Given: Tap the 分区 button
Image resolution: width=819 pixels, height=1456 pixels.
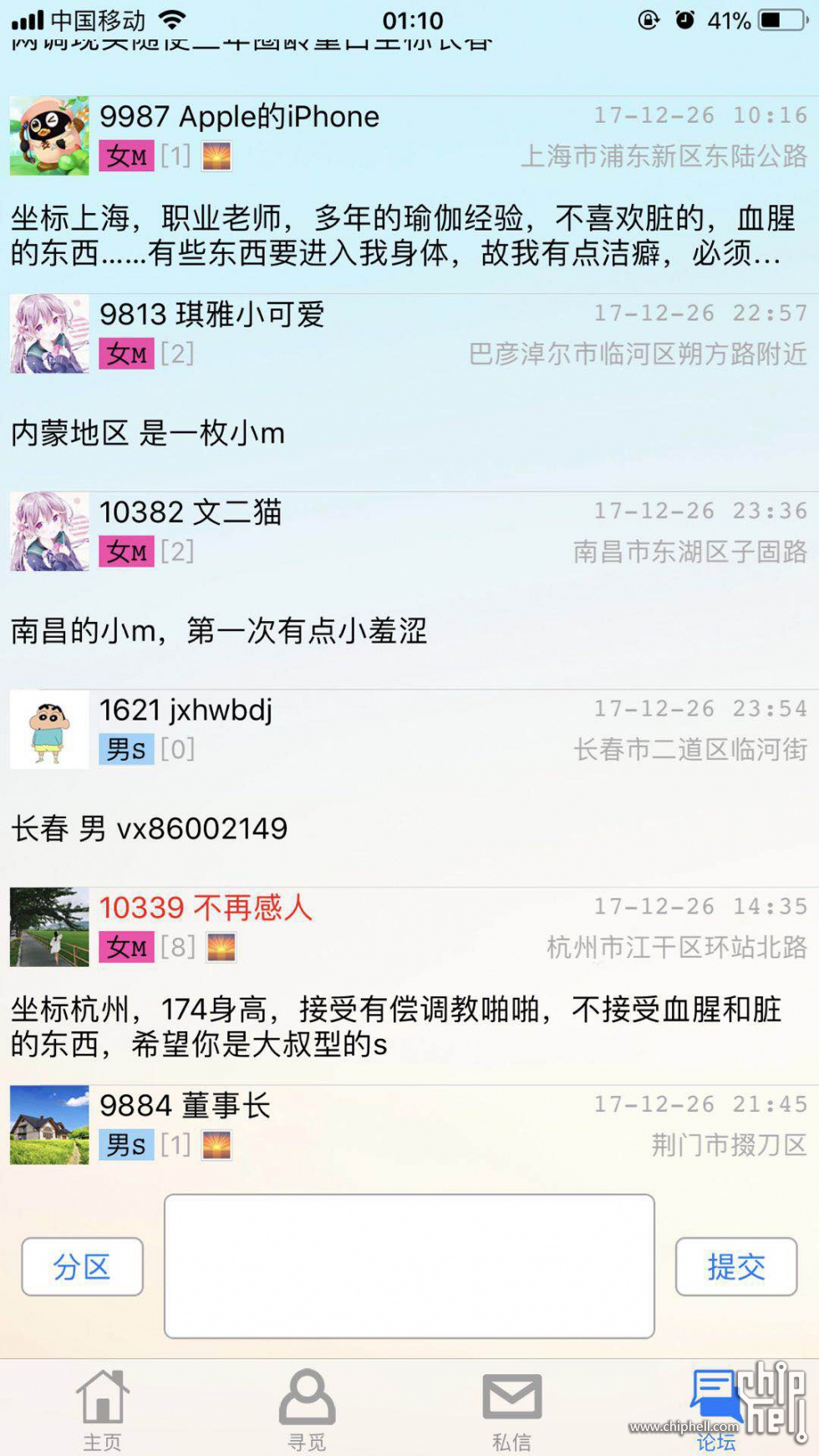Looking at the screenshot, I should coord(82,1266).
